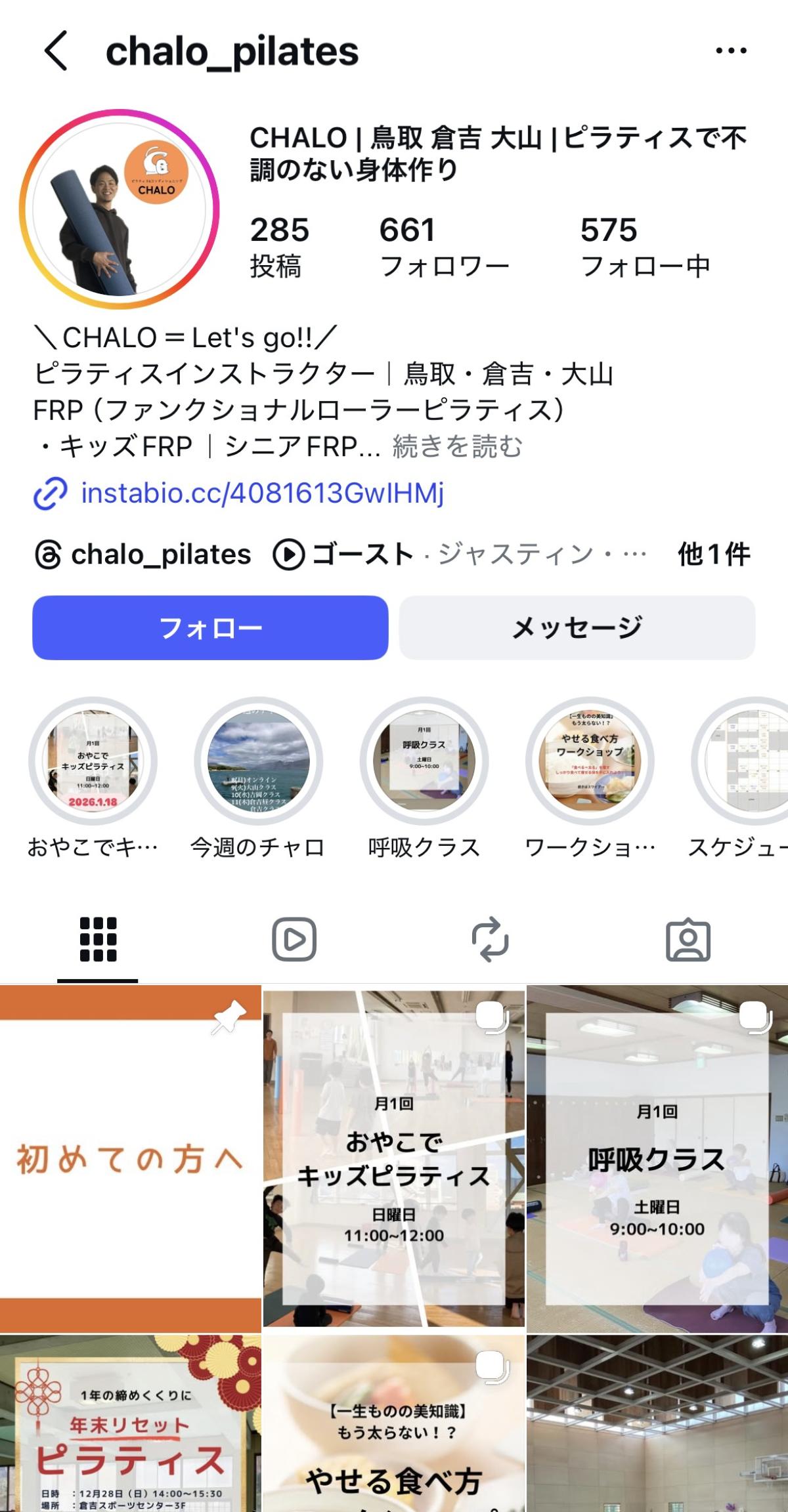The height and width of the screenshot is (1512, 788).
Task: Expand the bio with 続きを読む
Action: click(x=457, y=447)
